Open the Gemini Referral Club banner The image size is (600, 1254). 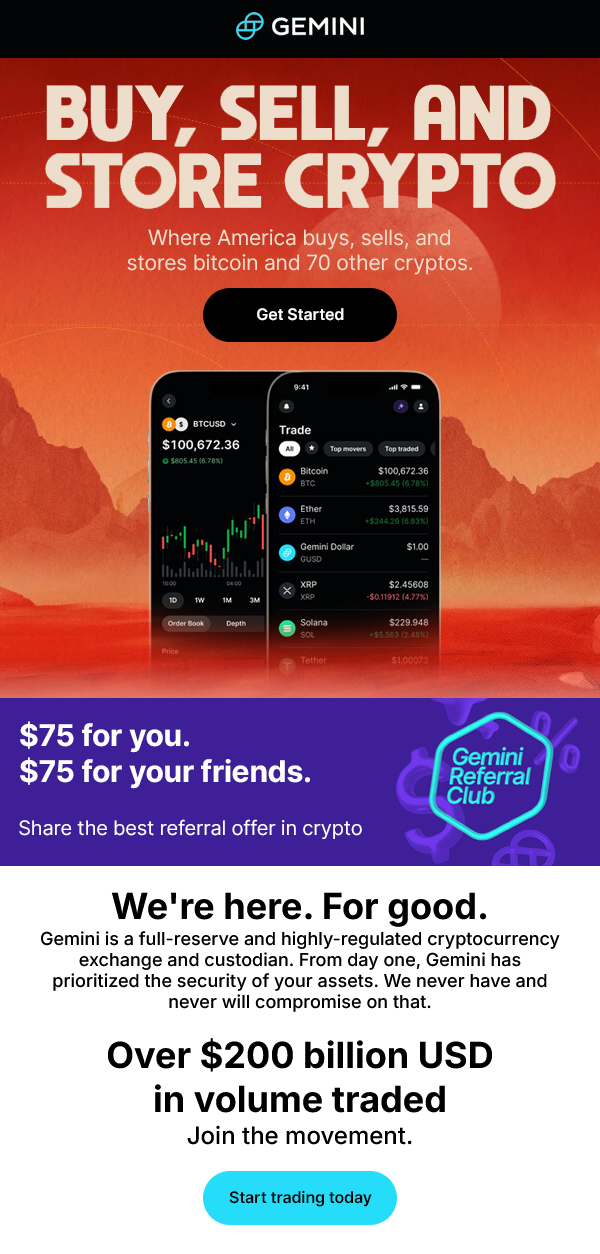[x=300, y=782]
